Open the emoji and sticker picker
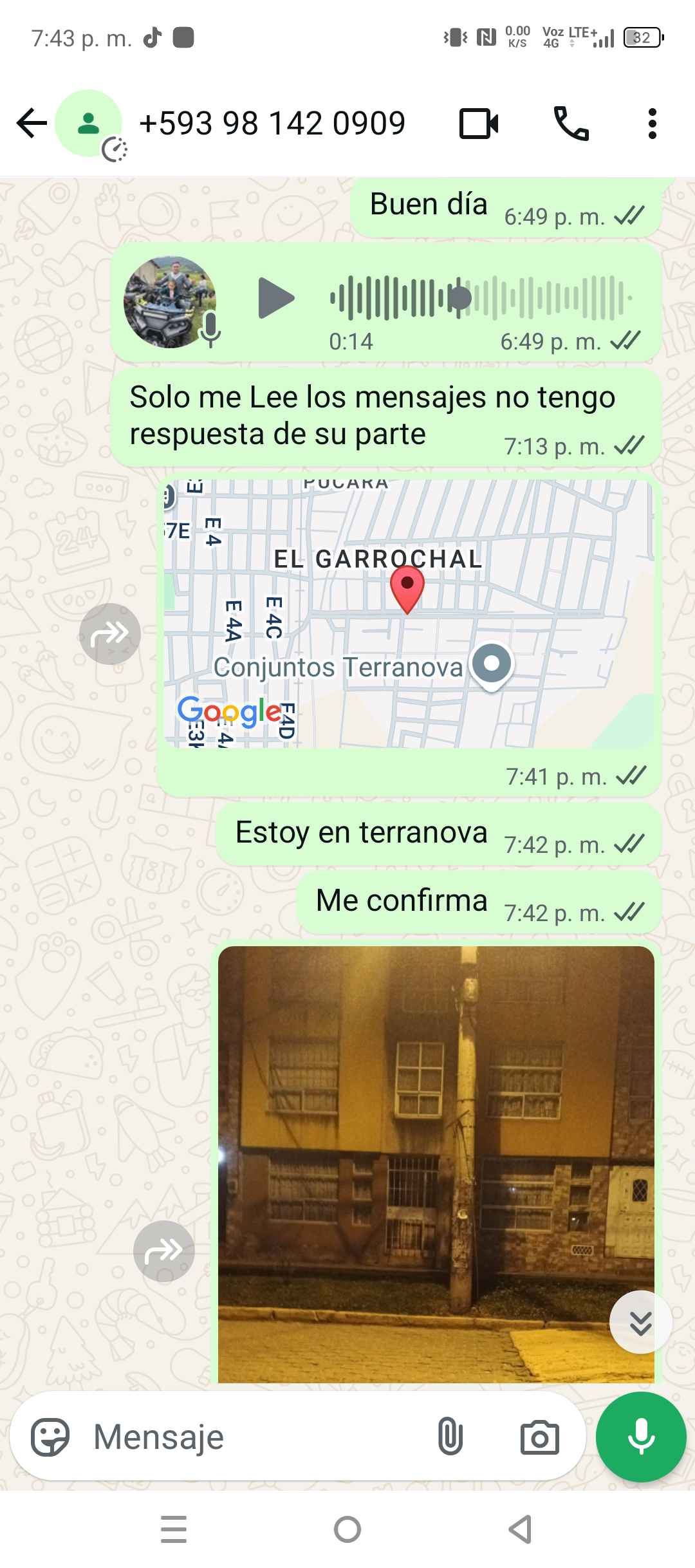The image size is (695, 1568). click(x=50, y=1437)
